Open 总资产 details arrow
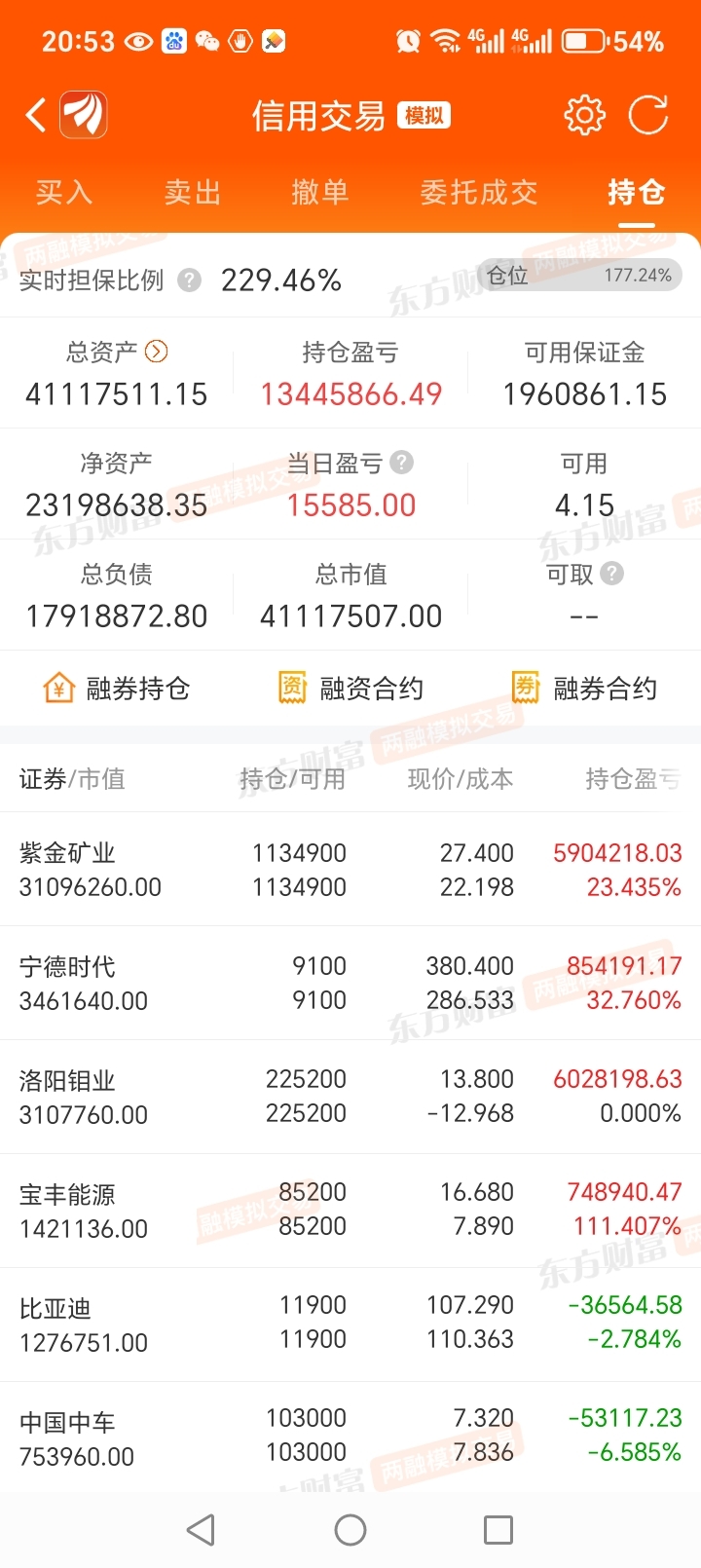Screen dimensions: 701x1568 (x=156, y=351)
